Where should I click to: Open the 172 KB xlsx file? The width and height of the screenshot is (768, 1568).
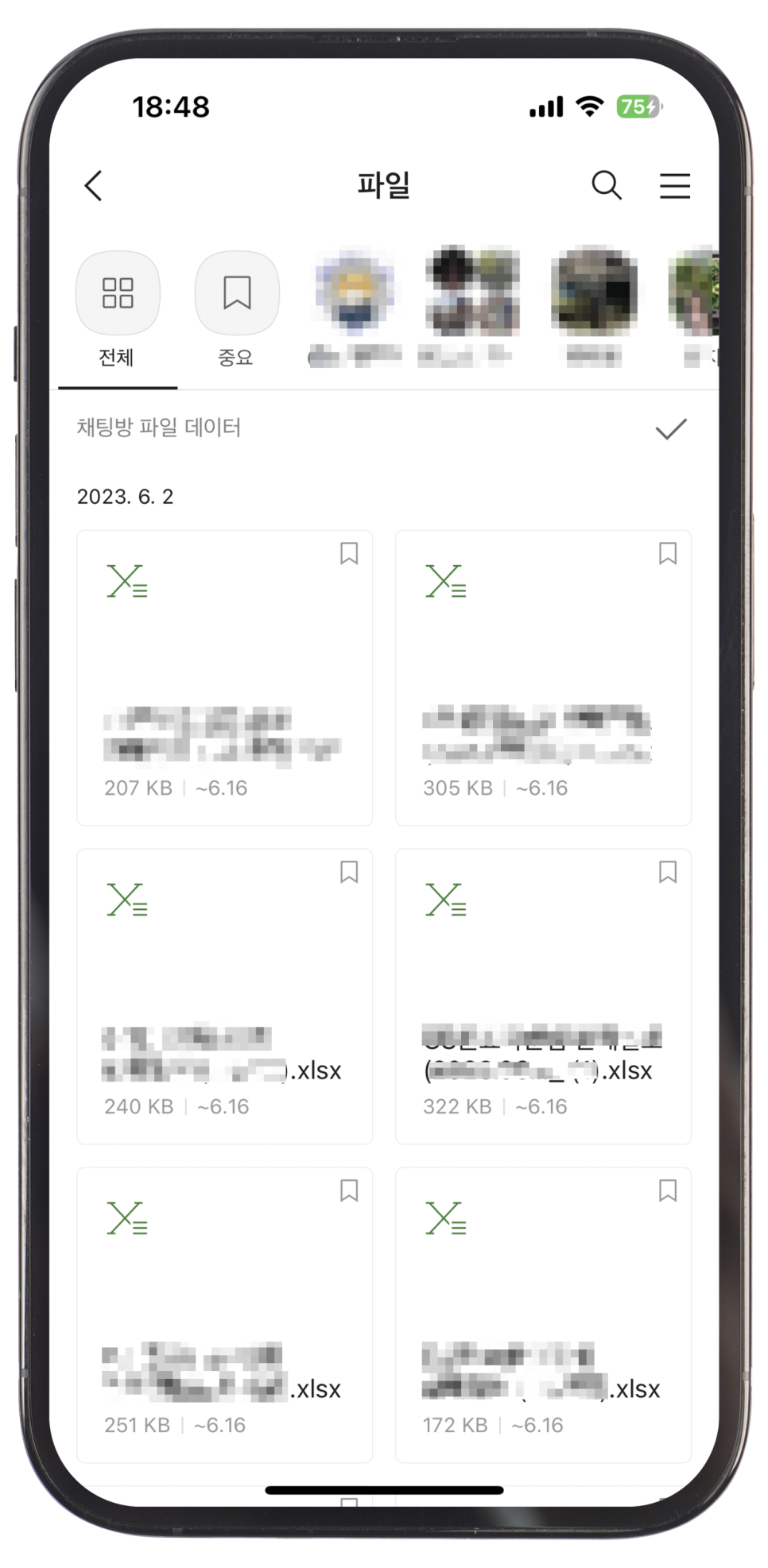(x=543, y=1315)
